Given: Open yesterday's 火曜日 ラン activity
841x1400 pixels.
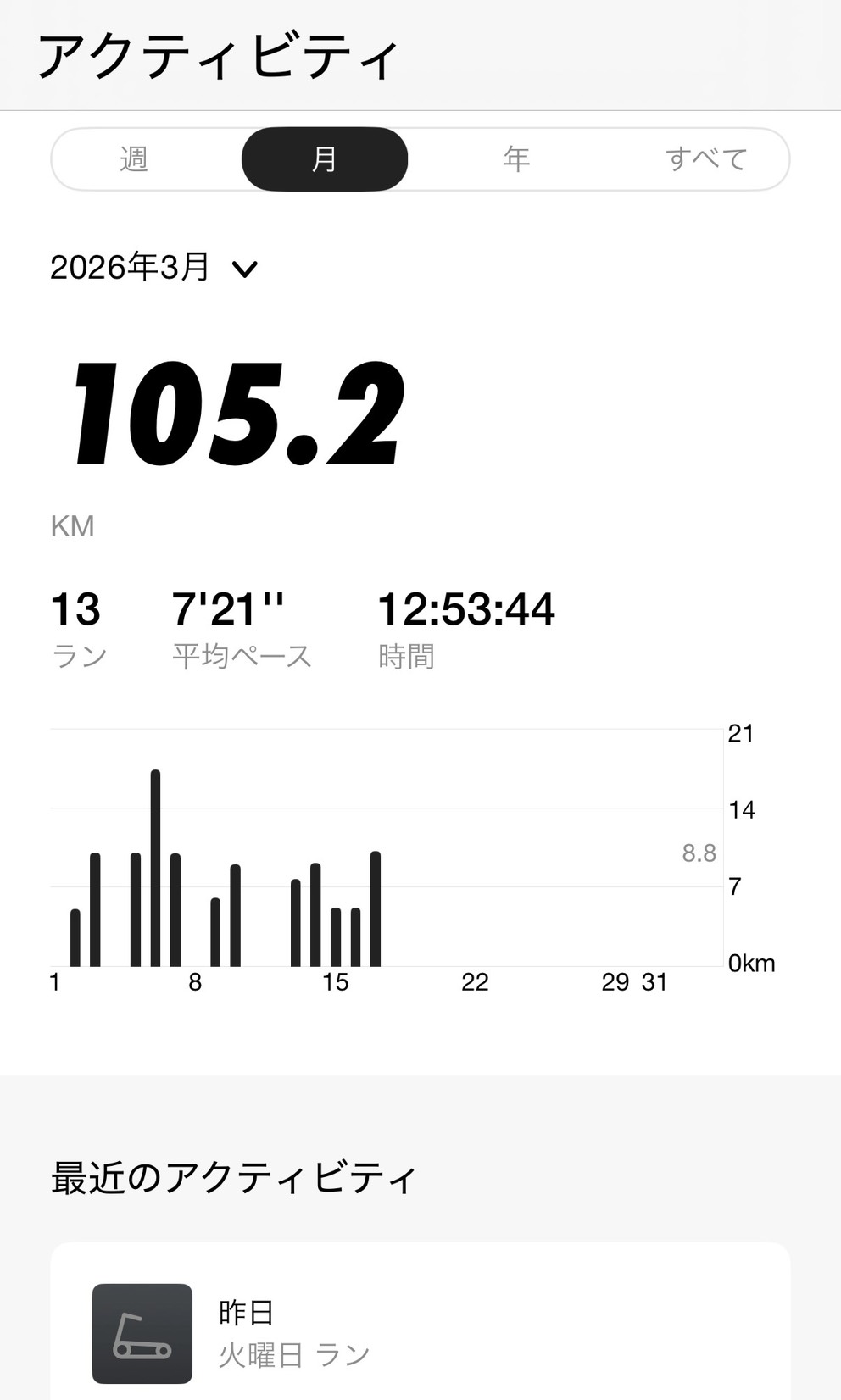Looking at the screenshot, I should (420, 1332).
